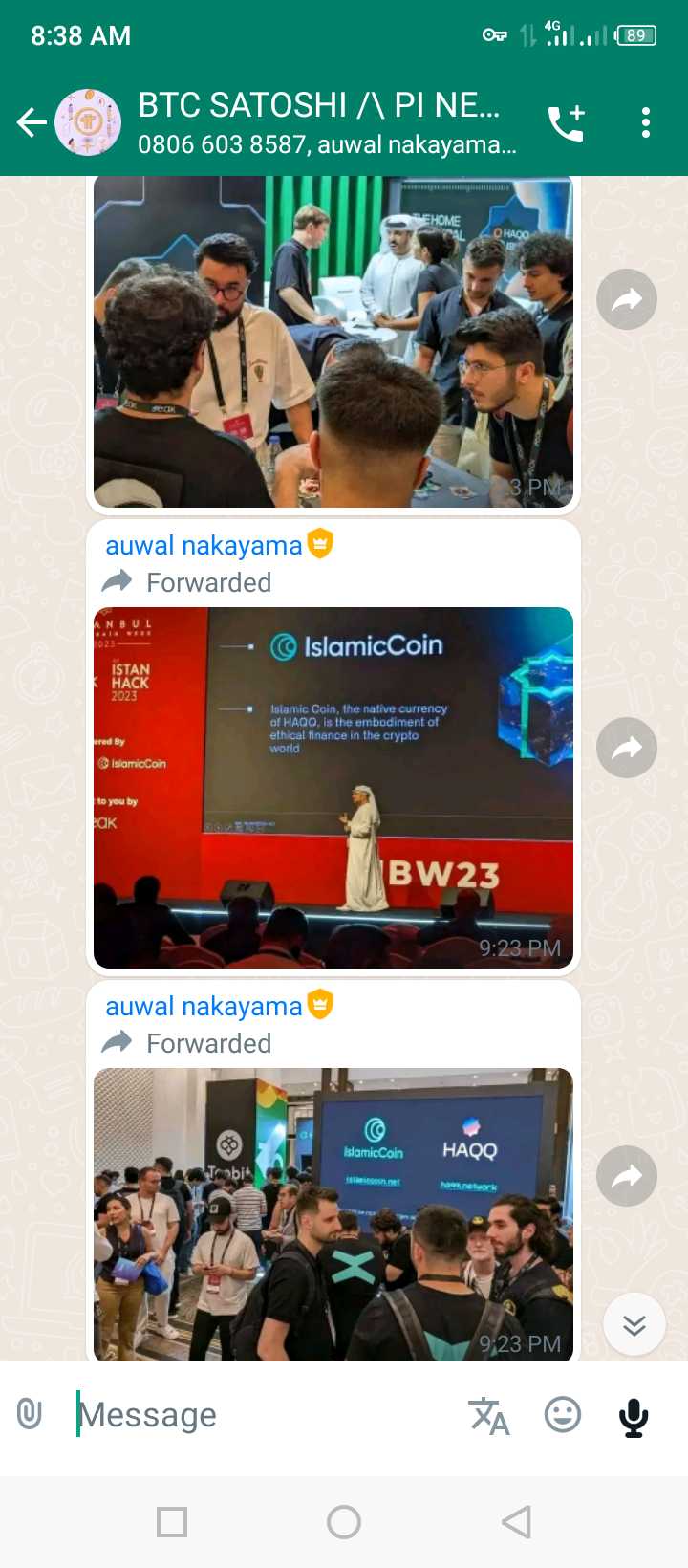
Task: Go to the phone's home screen
Action: coord(344,1521)
